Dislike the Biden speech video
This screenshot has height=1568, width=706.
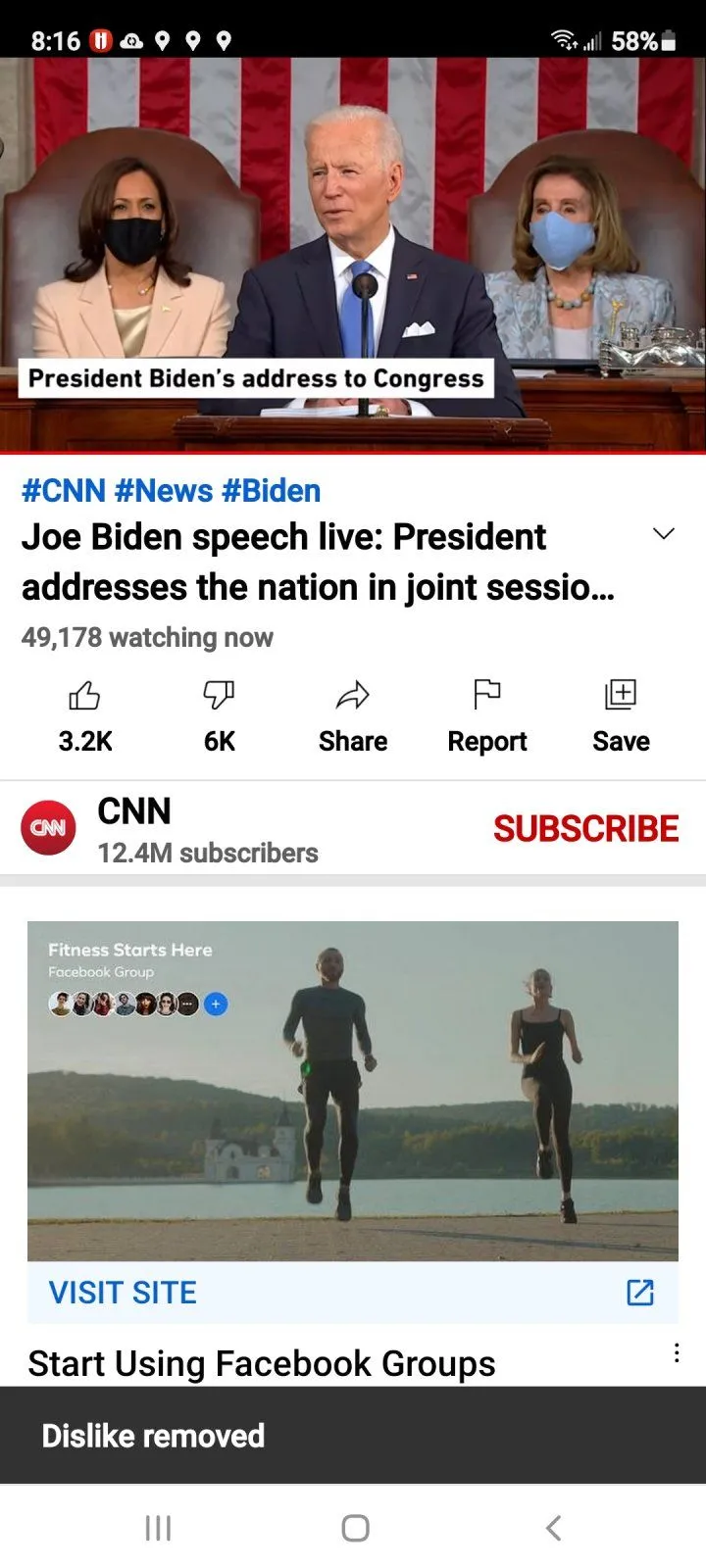point(219,715)
